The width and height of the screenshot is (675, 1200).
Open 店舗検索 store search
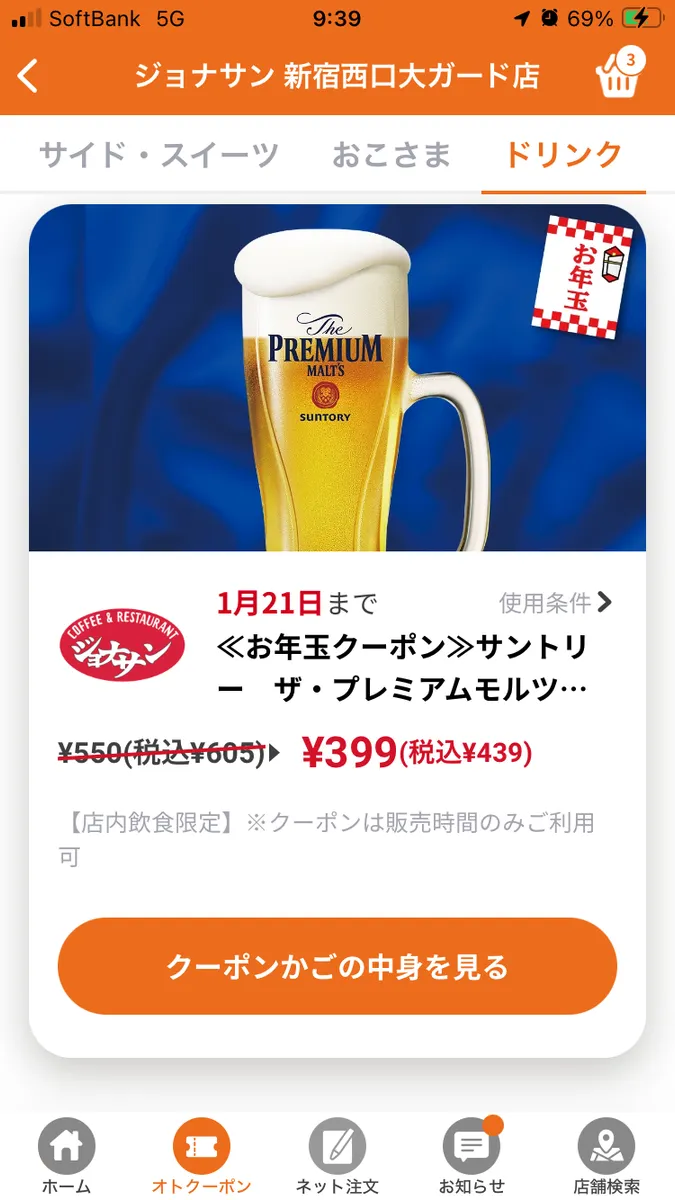(x=606, y=1157)
